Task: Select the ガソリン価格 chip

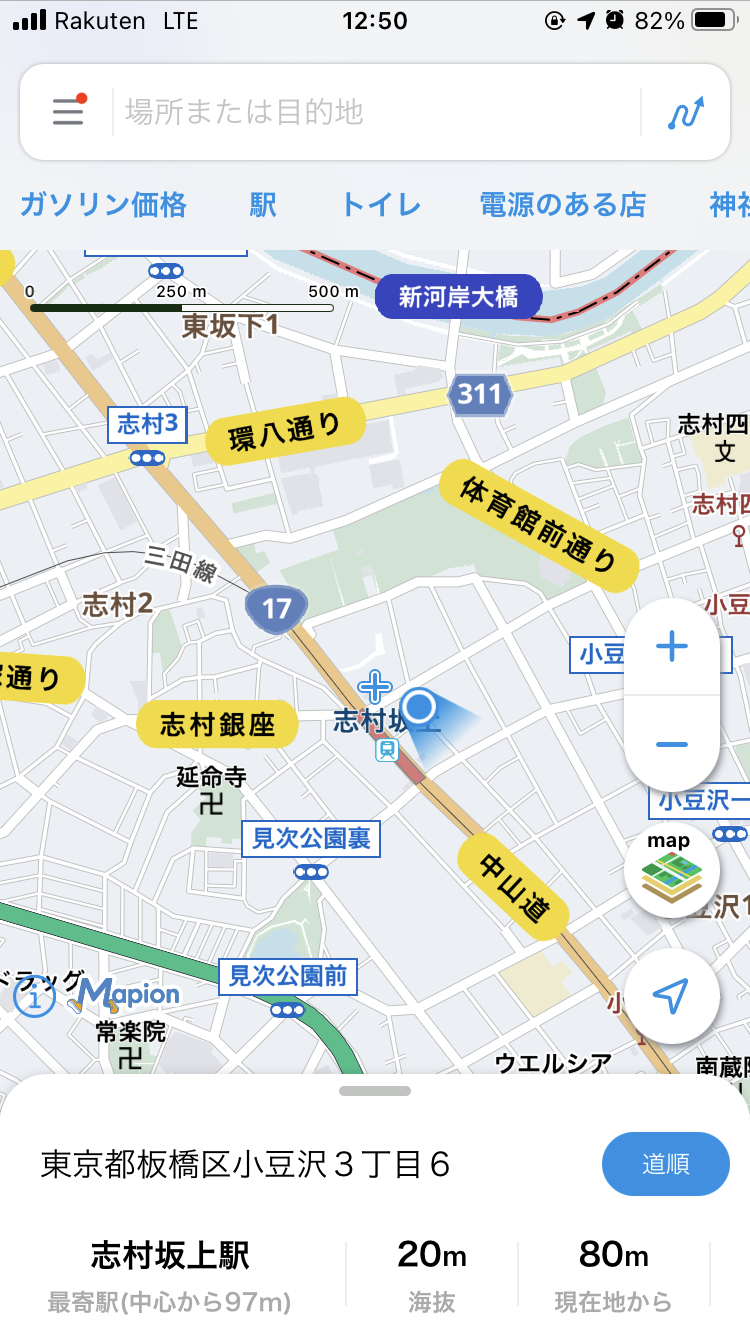Action: (x=104, y=205)
